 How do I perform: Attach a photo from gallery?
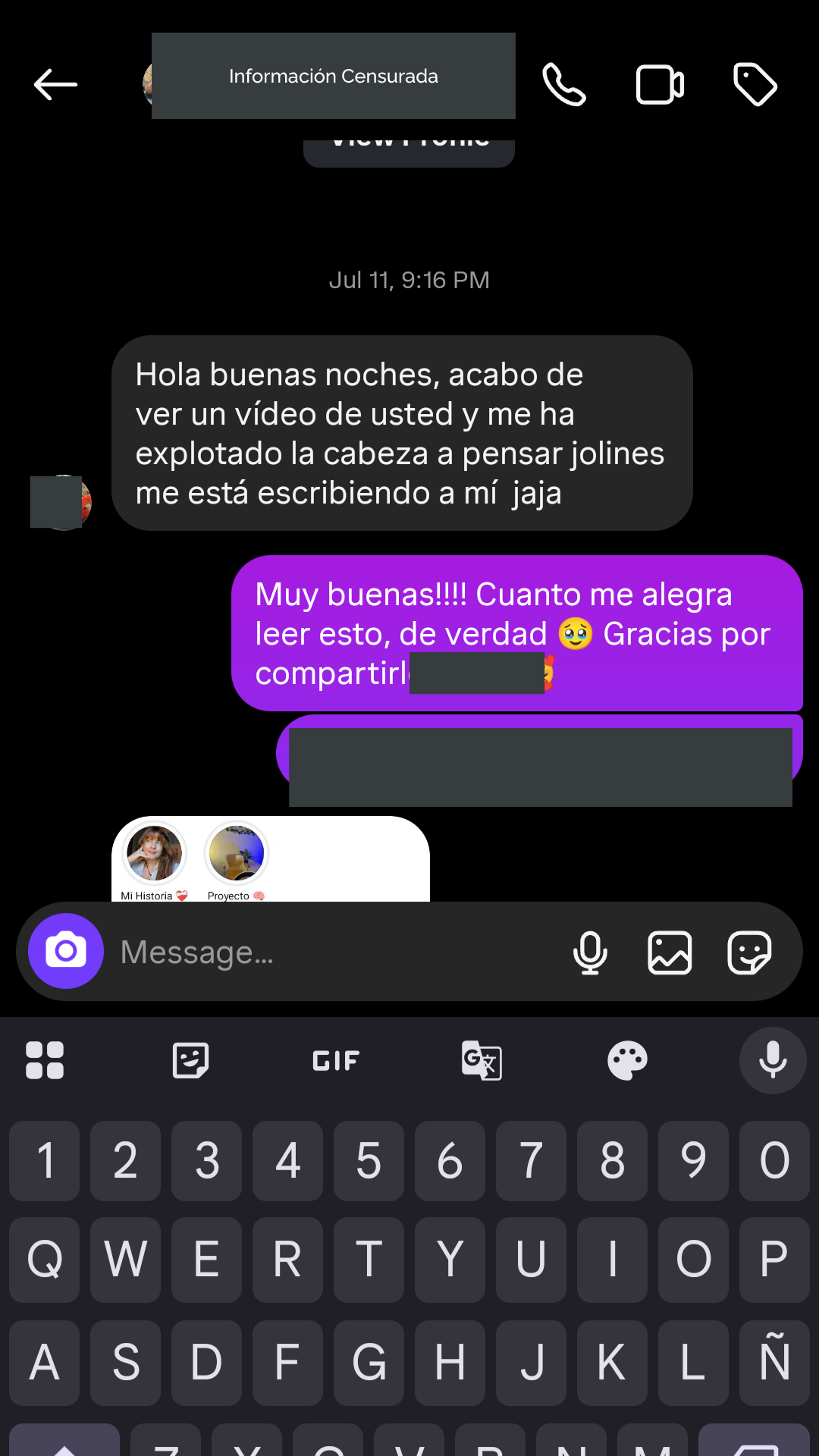(670, 952)
